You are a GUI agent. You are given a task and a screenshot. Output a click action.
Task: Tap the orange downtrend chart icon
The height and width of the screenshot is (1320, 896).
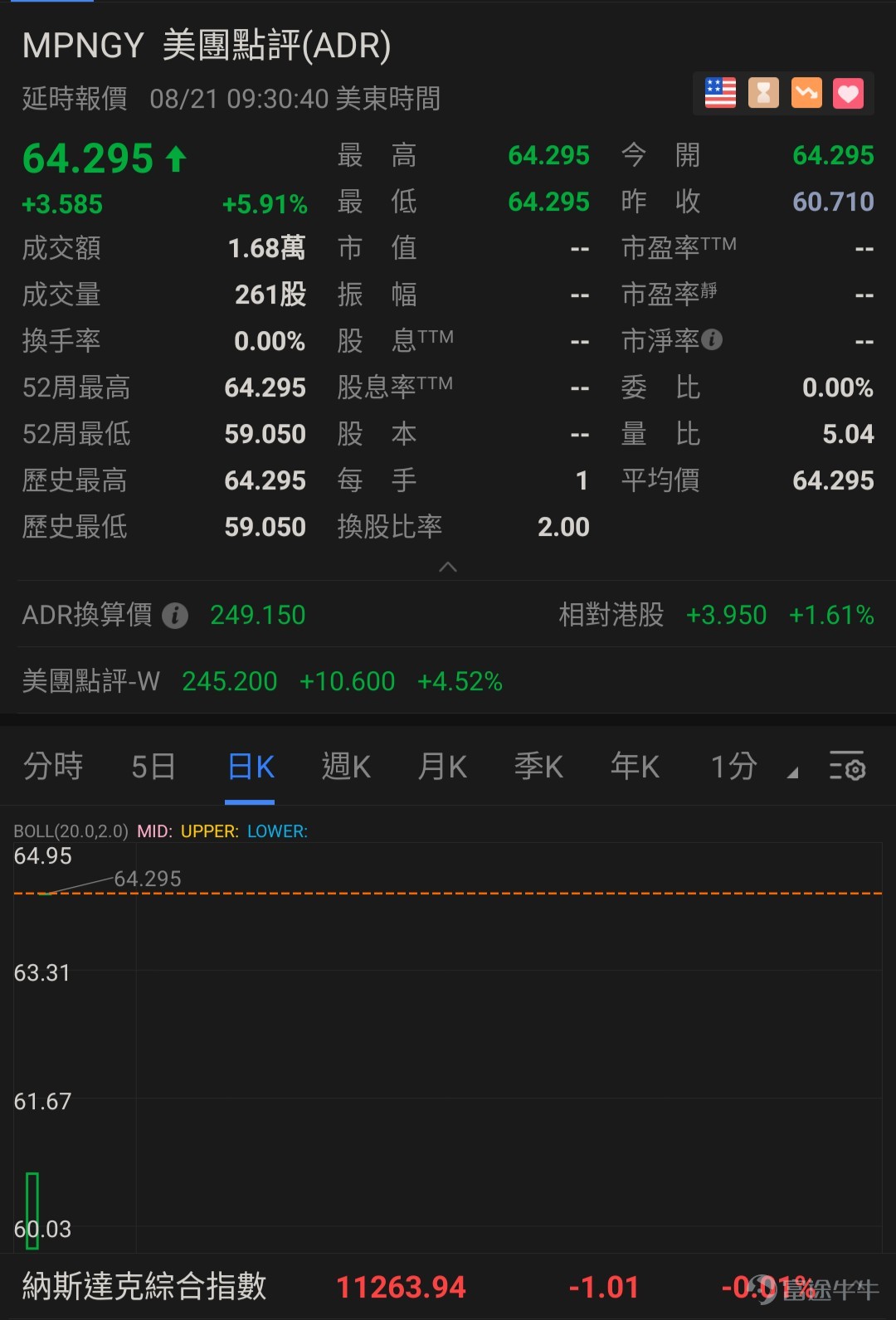(806, 93)
